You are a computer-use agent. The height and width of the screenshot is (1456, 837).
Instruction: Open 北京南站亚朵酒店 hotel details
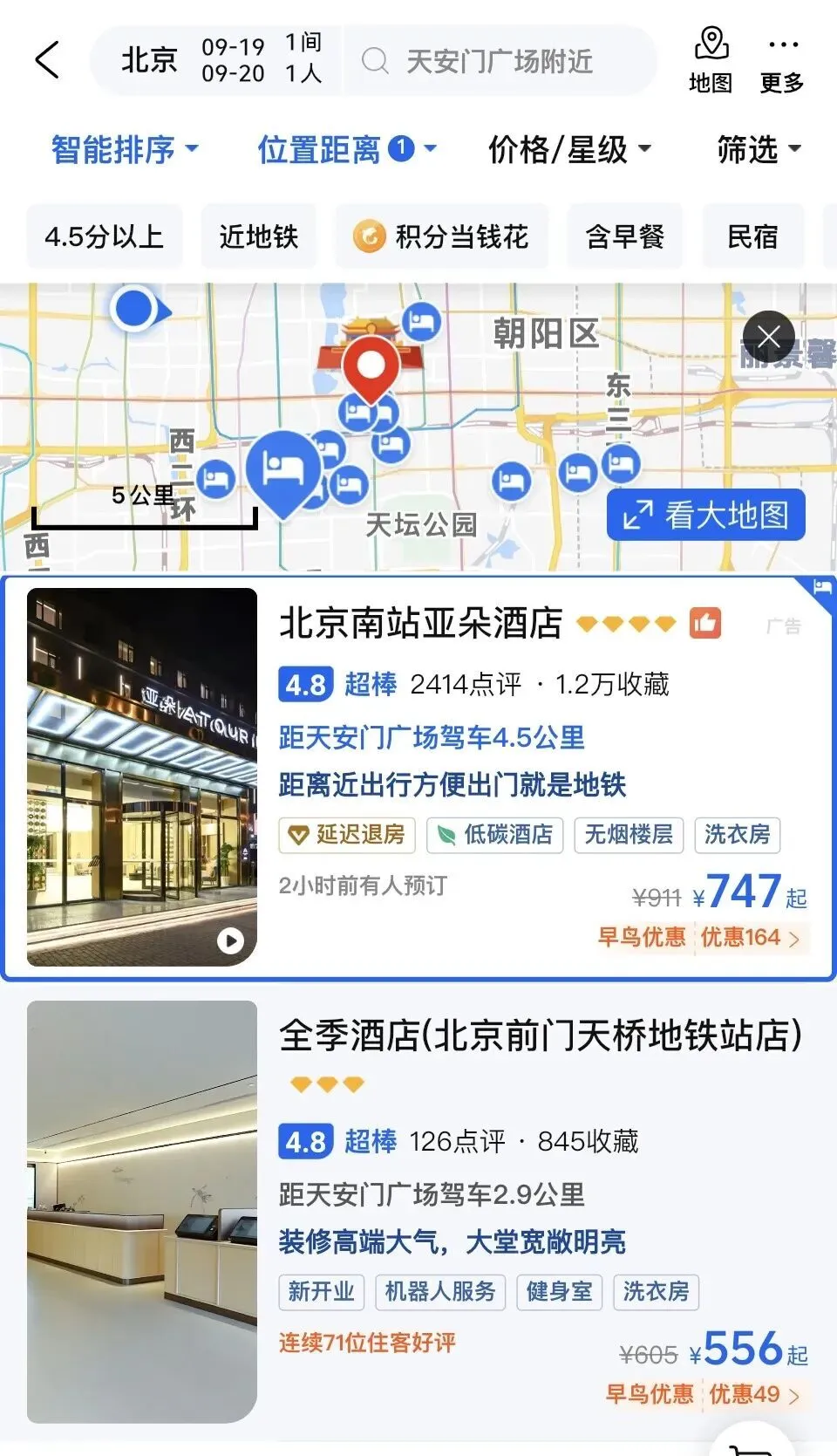pos(422,625)
